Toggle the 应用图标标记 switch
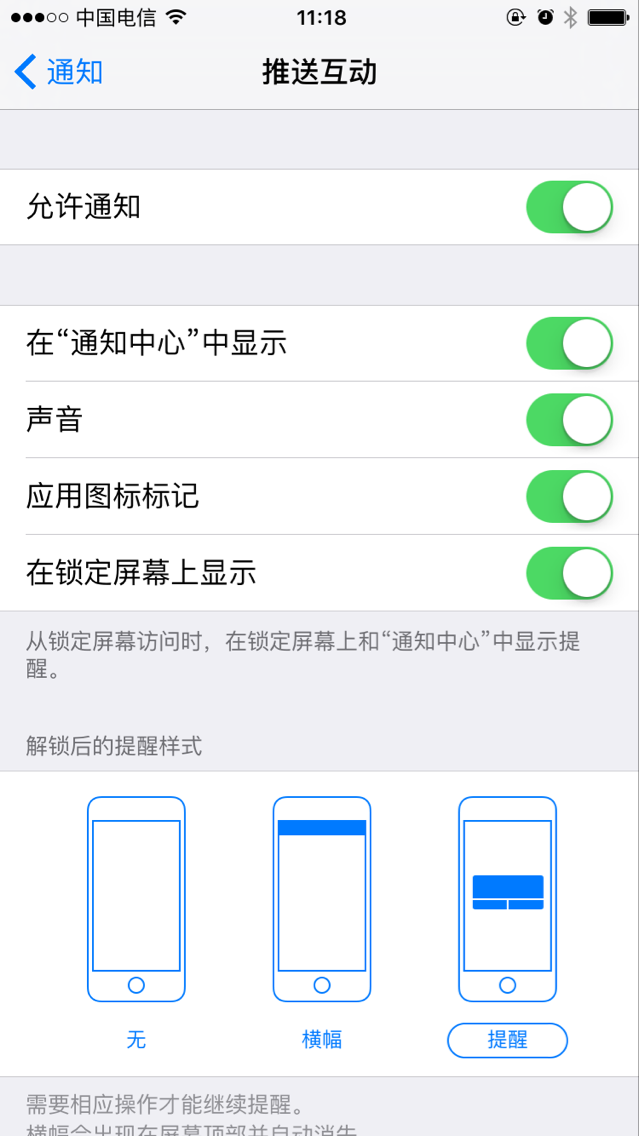 (569, 497)
